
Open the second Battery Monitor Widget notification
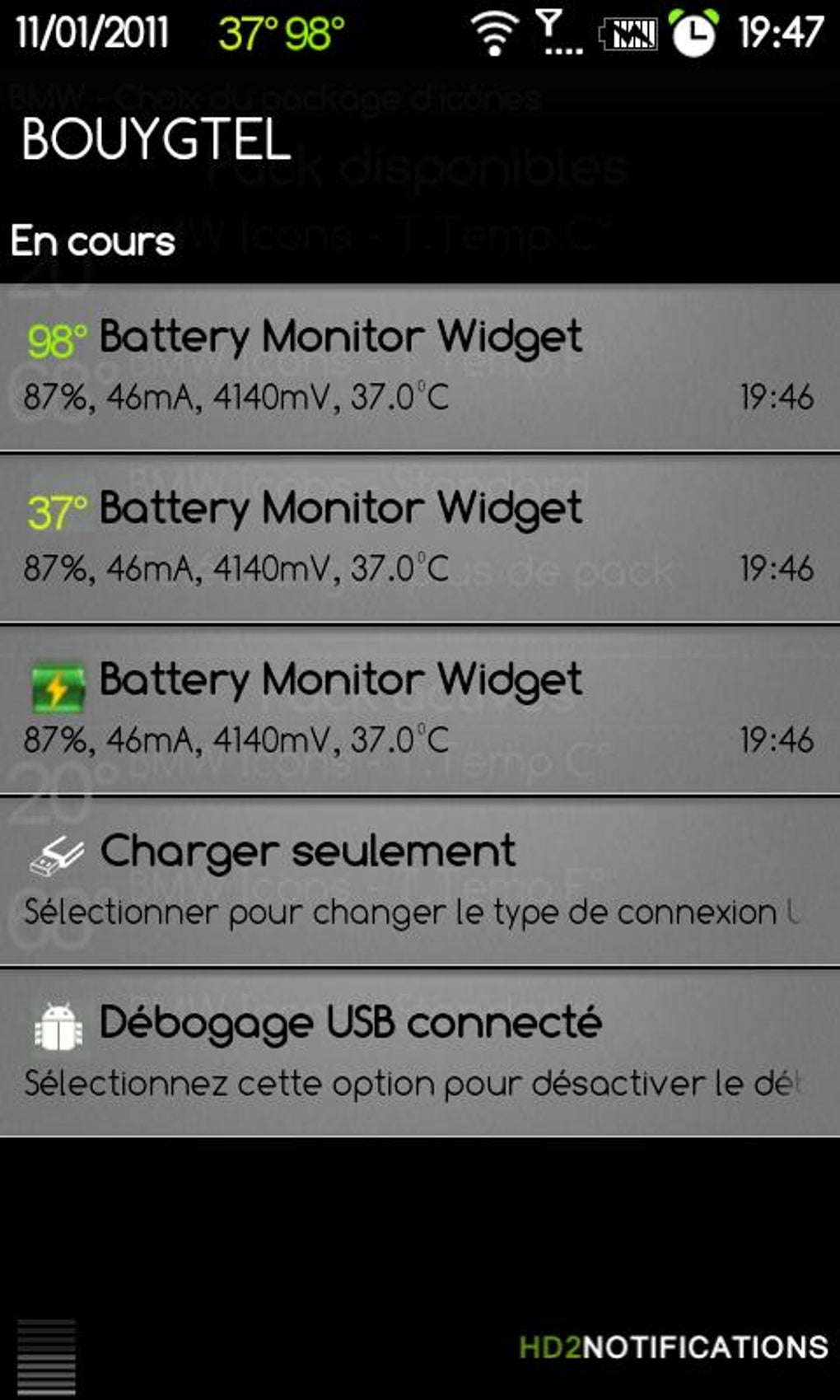pyautogui.click(x=412, y=535)
